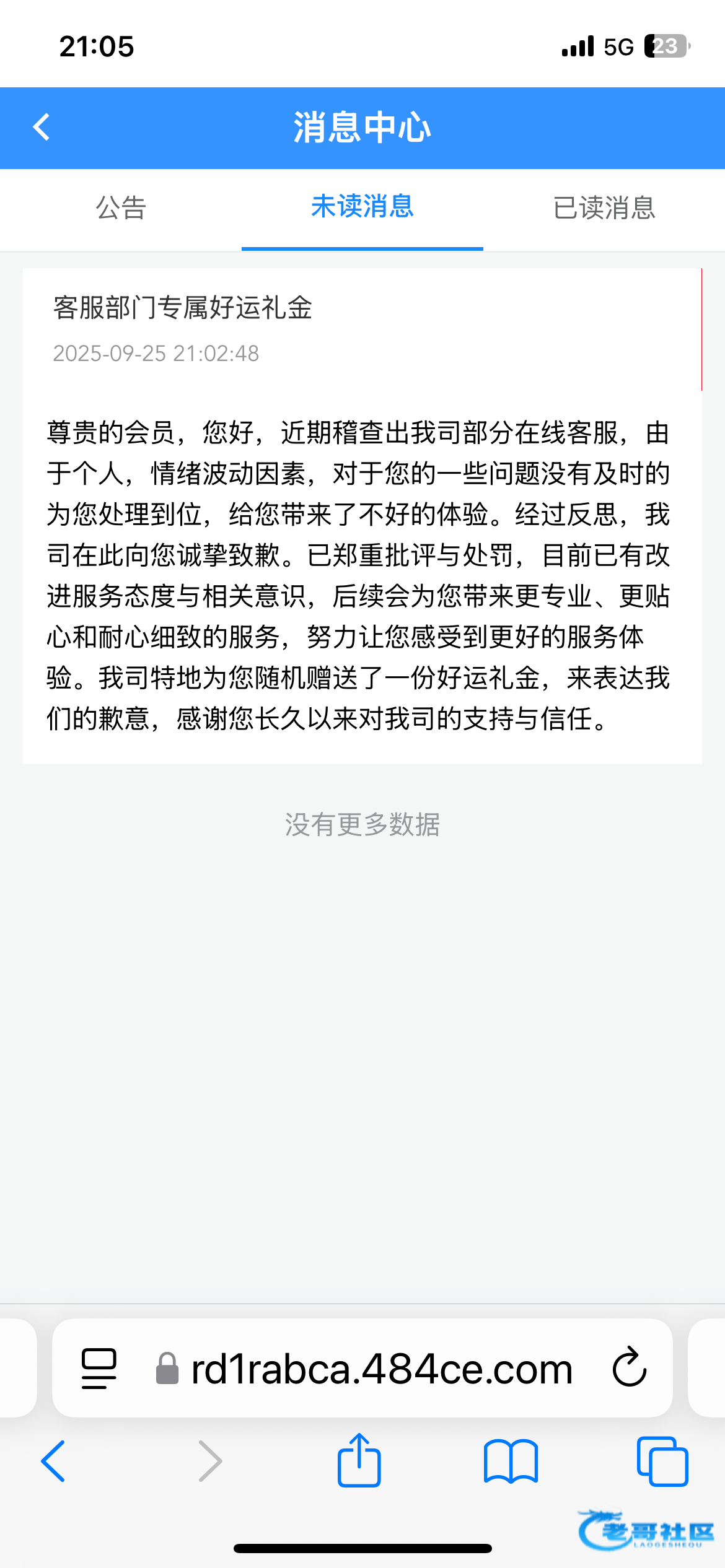Reload the current web page

[x=630, y=1367]
